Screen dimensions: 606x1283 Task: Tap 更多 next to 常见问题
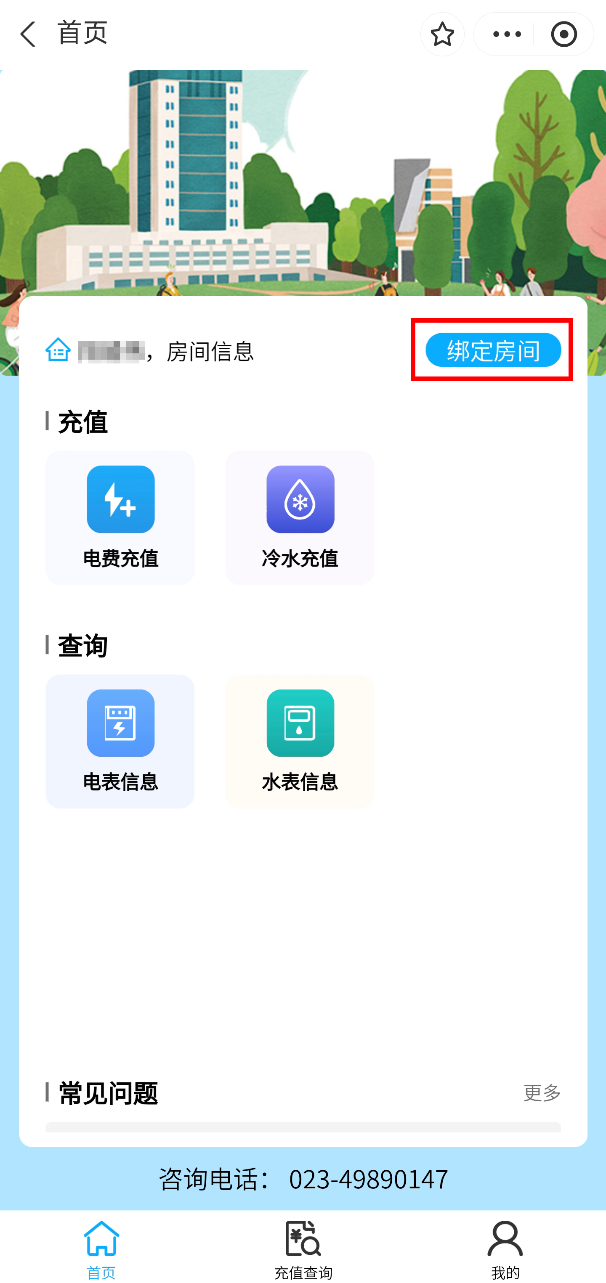coord(542,1093)
